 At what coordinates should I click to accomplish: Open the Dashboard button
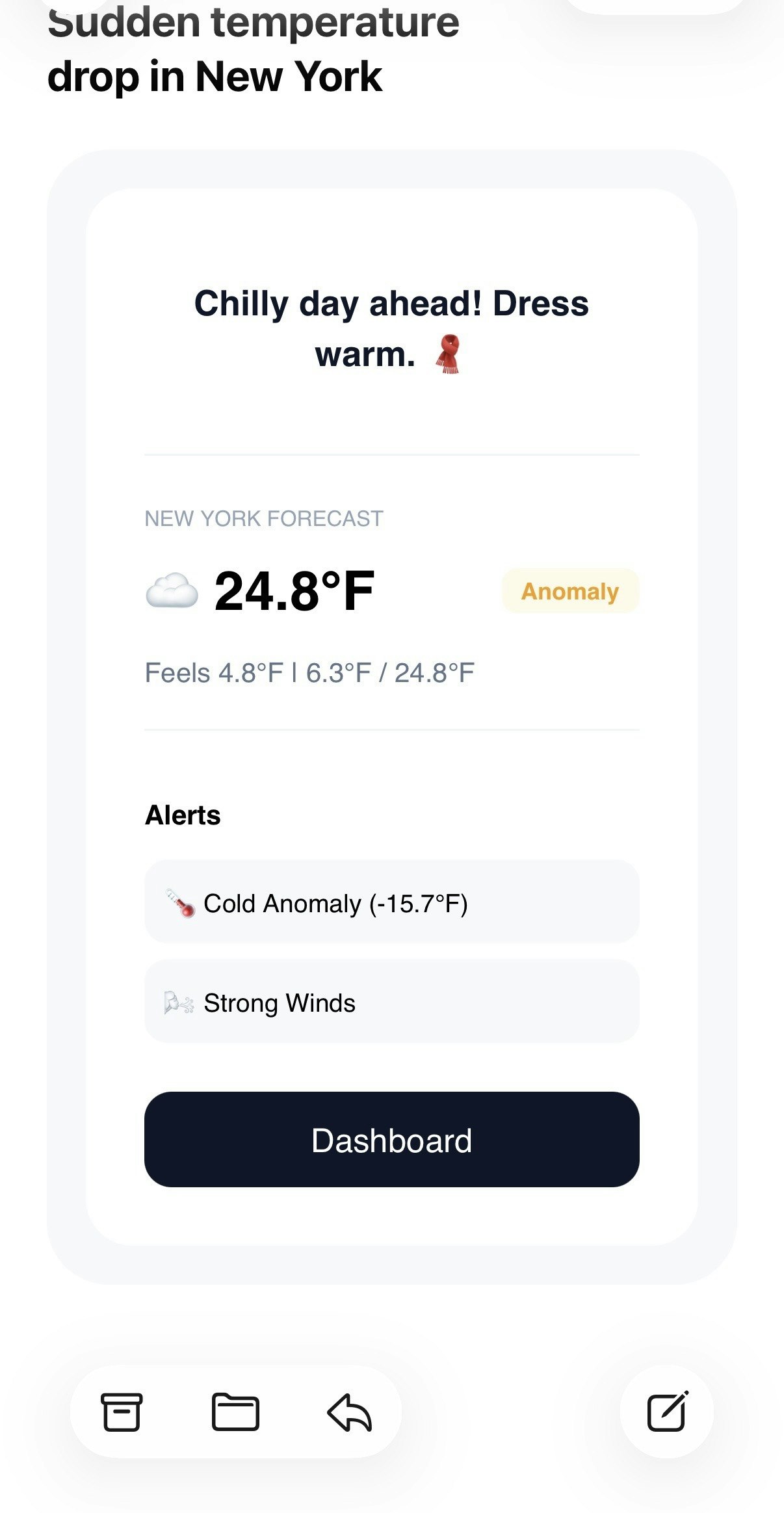(x=391, y=1139)
